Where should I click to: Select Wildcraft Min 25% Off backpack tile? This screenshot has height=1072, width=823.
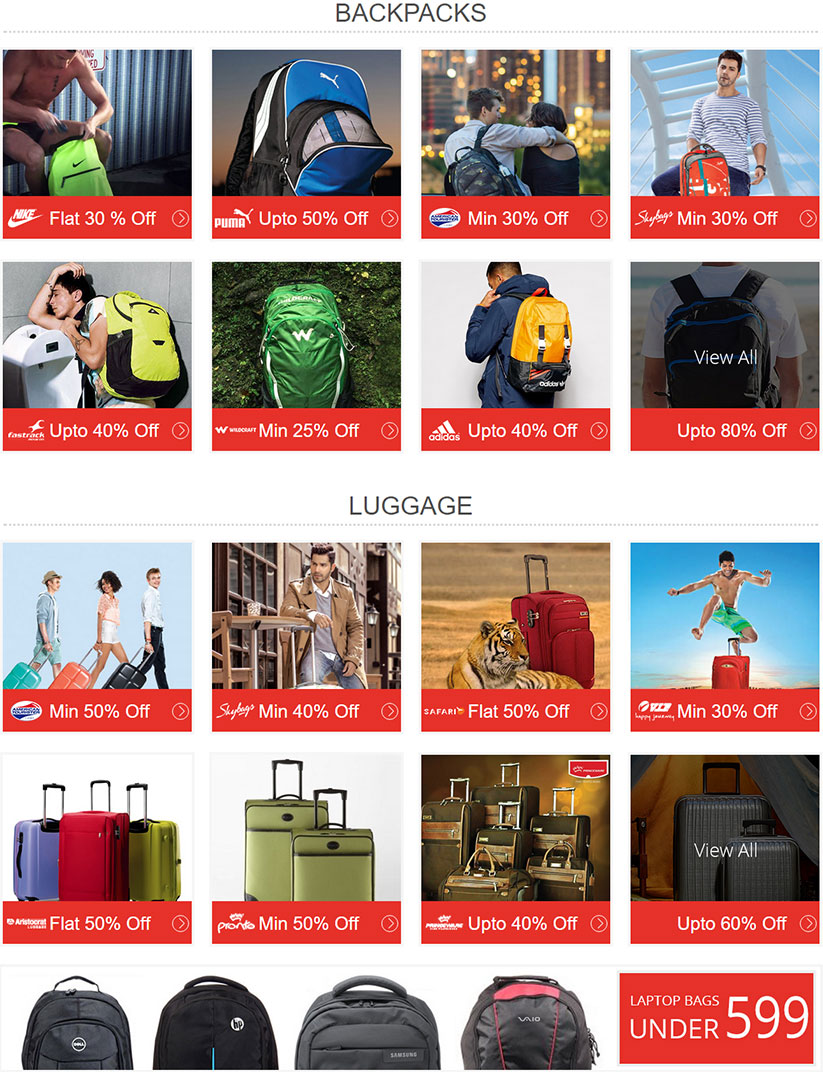tap(306, 355)
